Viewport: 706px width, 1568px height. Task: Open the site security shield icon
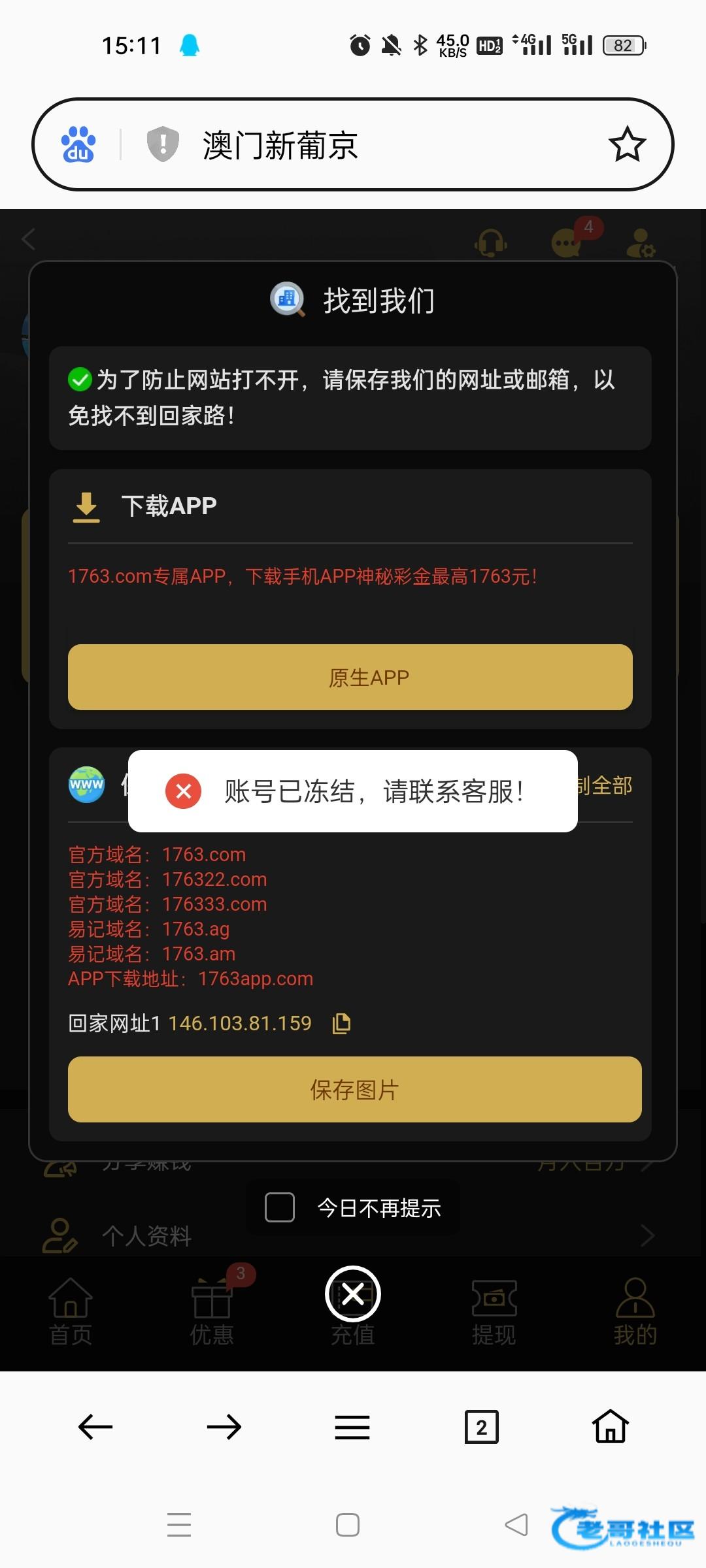(x=163, y=144)
